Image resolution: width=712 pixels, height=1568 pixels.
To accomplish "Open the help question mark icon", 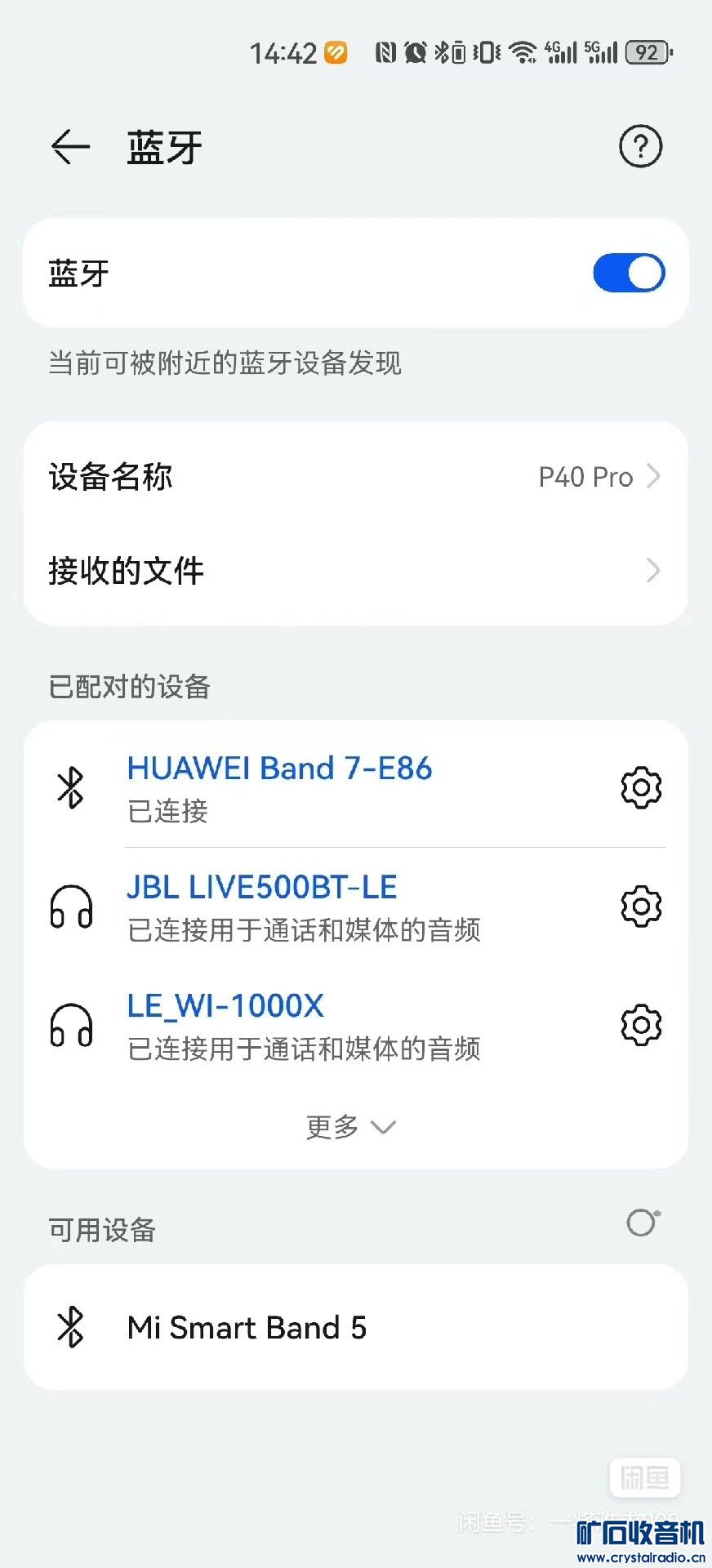I will coord(640,147).
